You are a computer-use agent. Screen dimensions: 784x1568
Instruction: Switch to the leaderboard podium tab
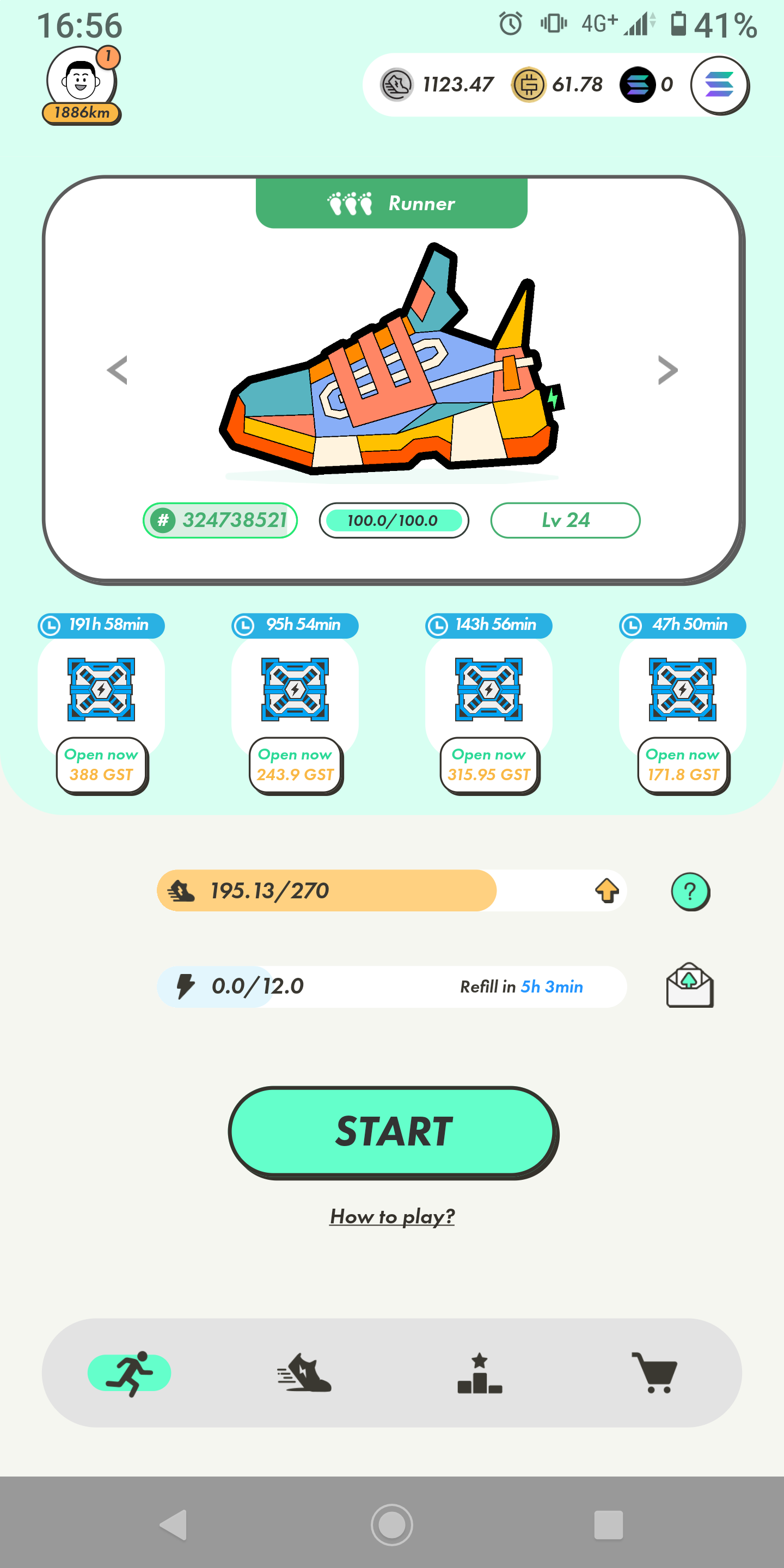(x=480, y=1373)
